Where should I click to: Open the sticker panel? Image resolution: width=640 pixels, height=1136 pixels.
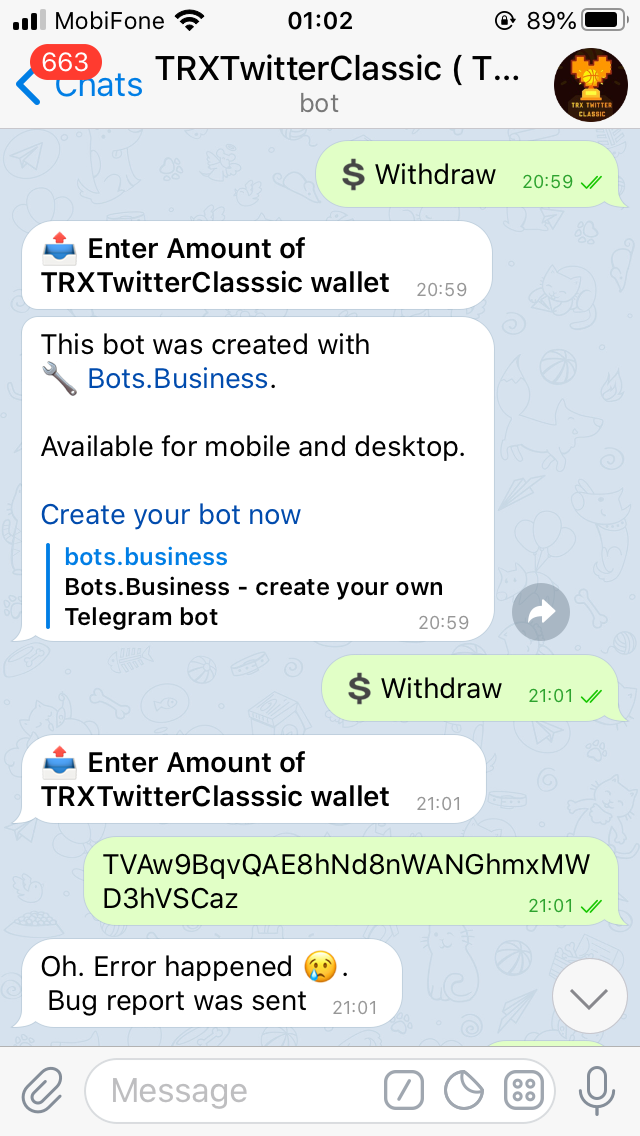pos(464,1090)
